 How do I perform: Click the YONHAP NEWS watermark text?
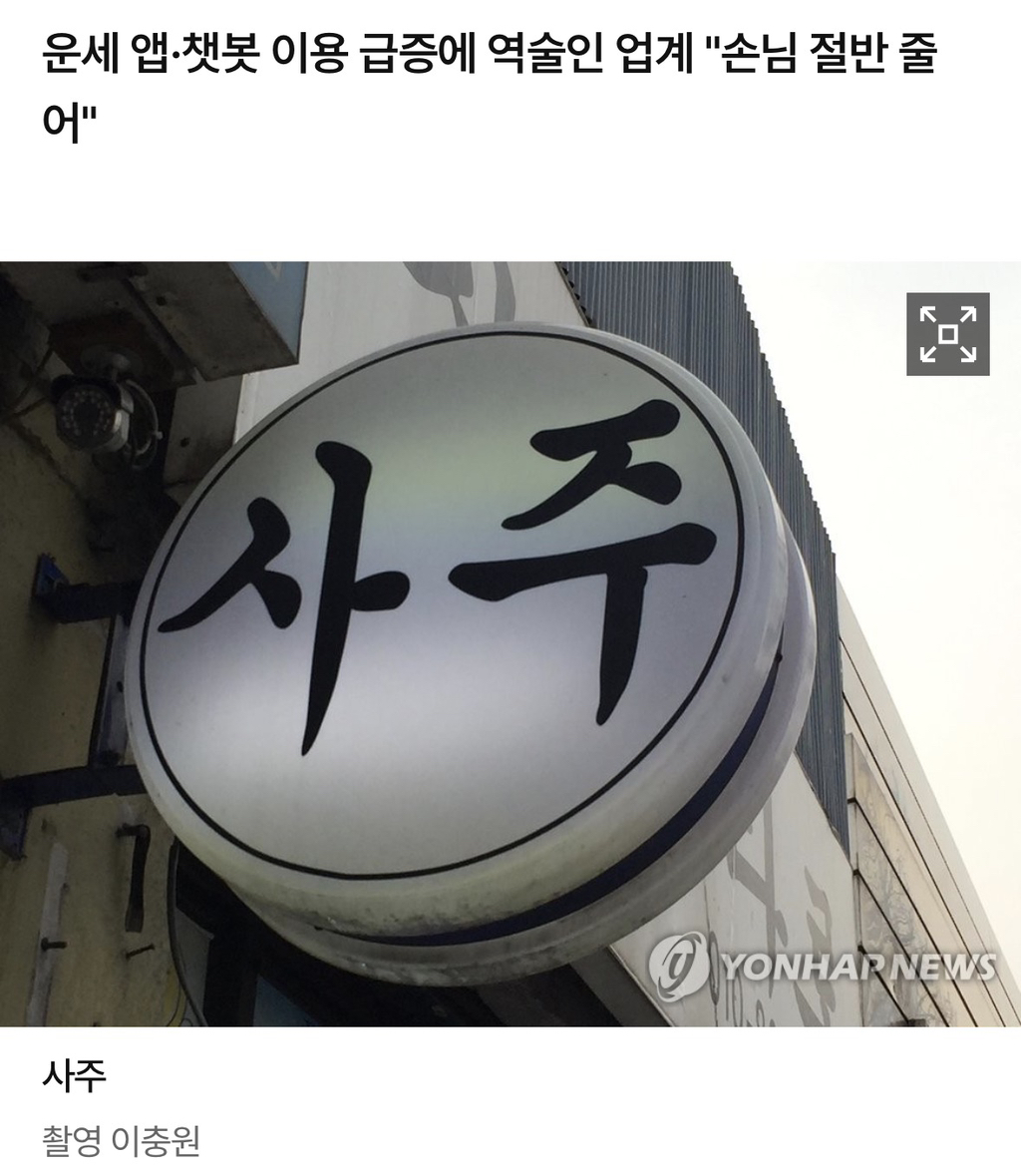tap(864, 964)
